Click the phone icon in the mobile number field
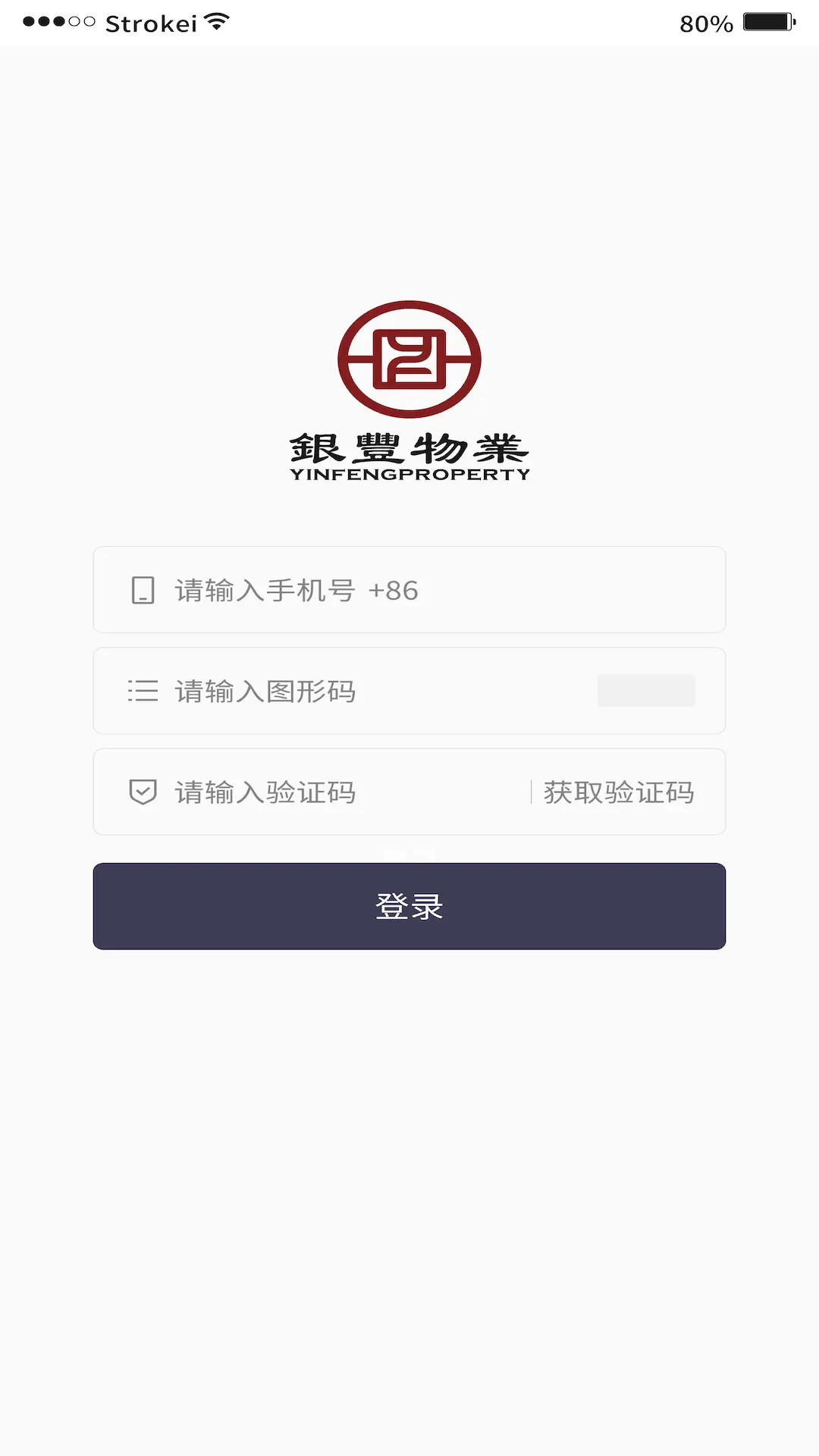This screenshot has width=819, height=1456. coord(142,590)
